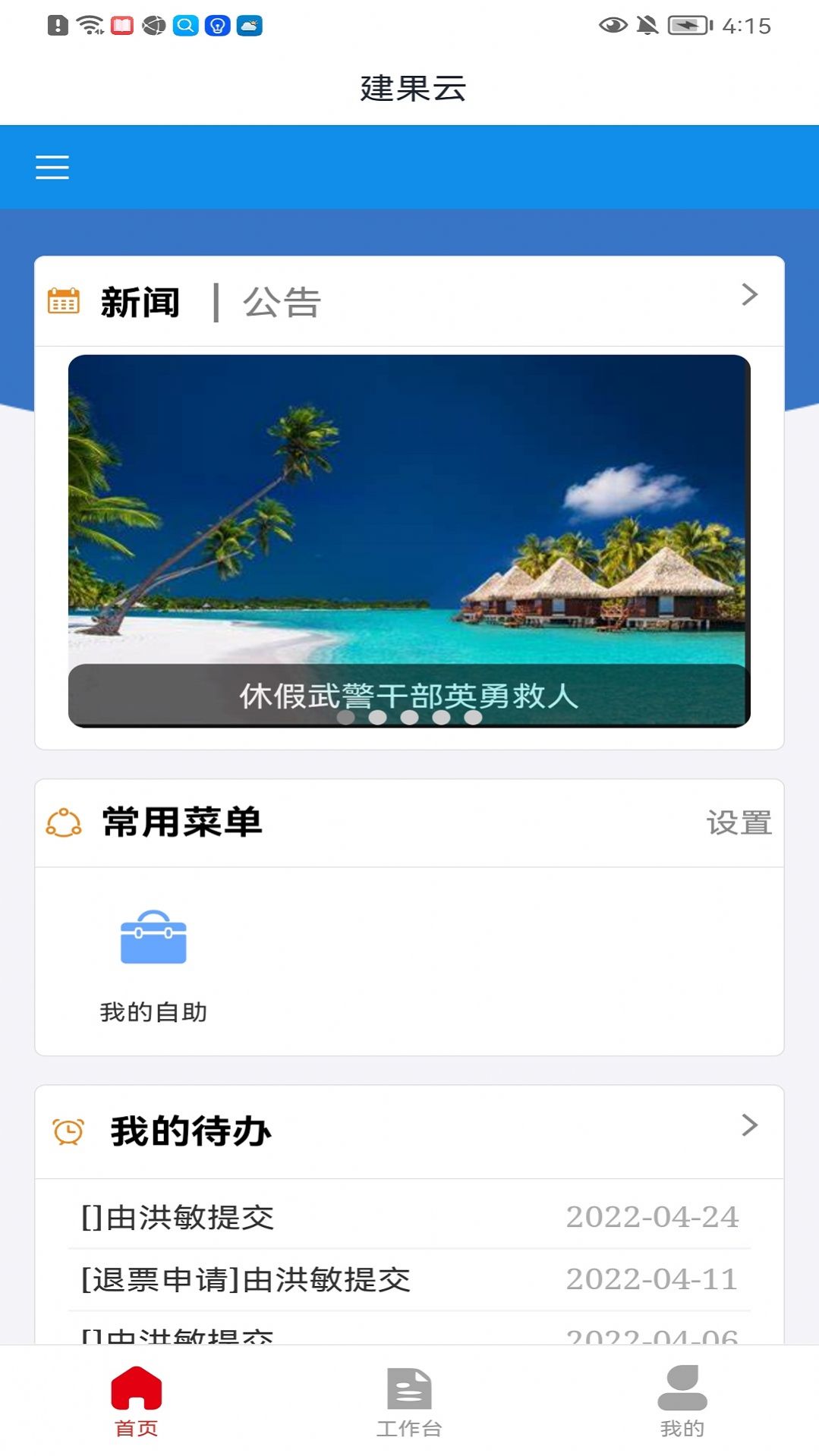Open 设置 for 常用菜单

pos(739,822)
